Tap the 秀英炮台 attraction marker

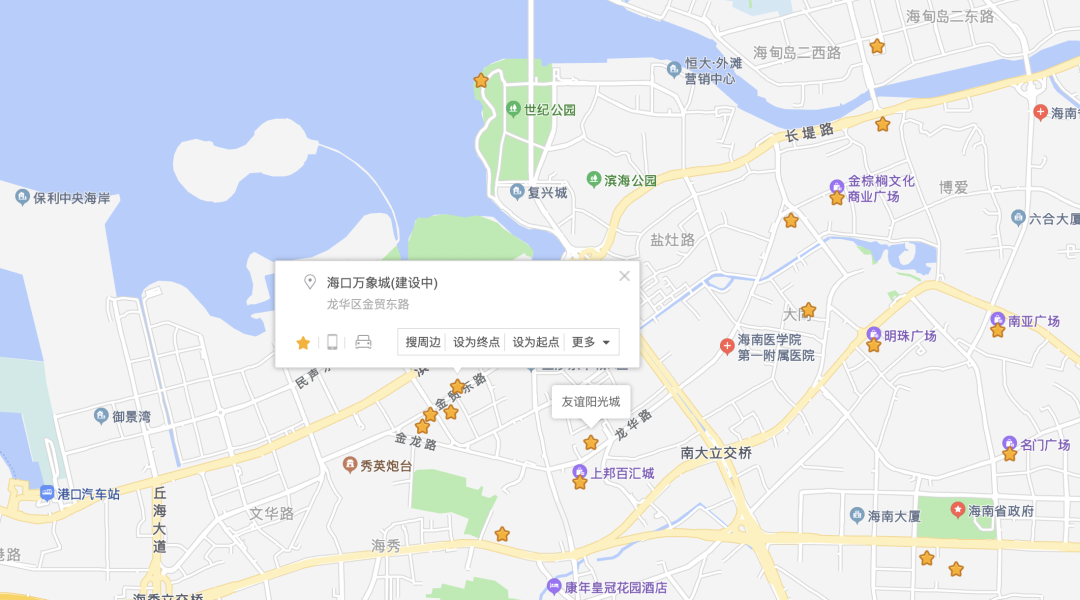[349, 465]
